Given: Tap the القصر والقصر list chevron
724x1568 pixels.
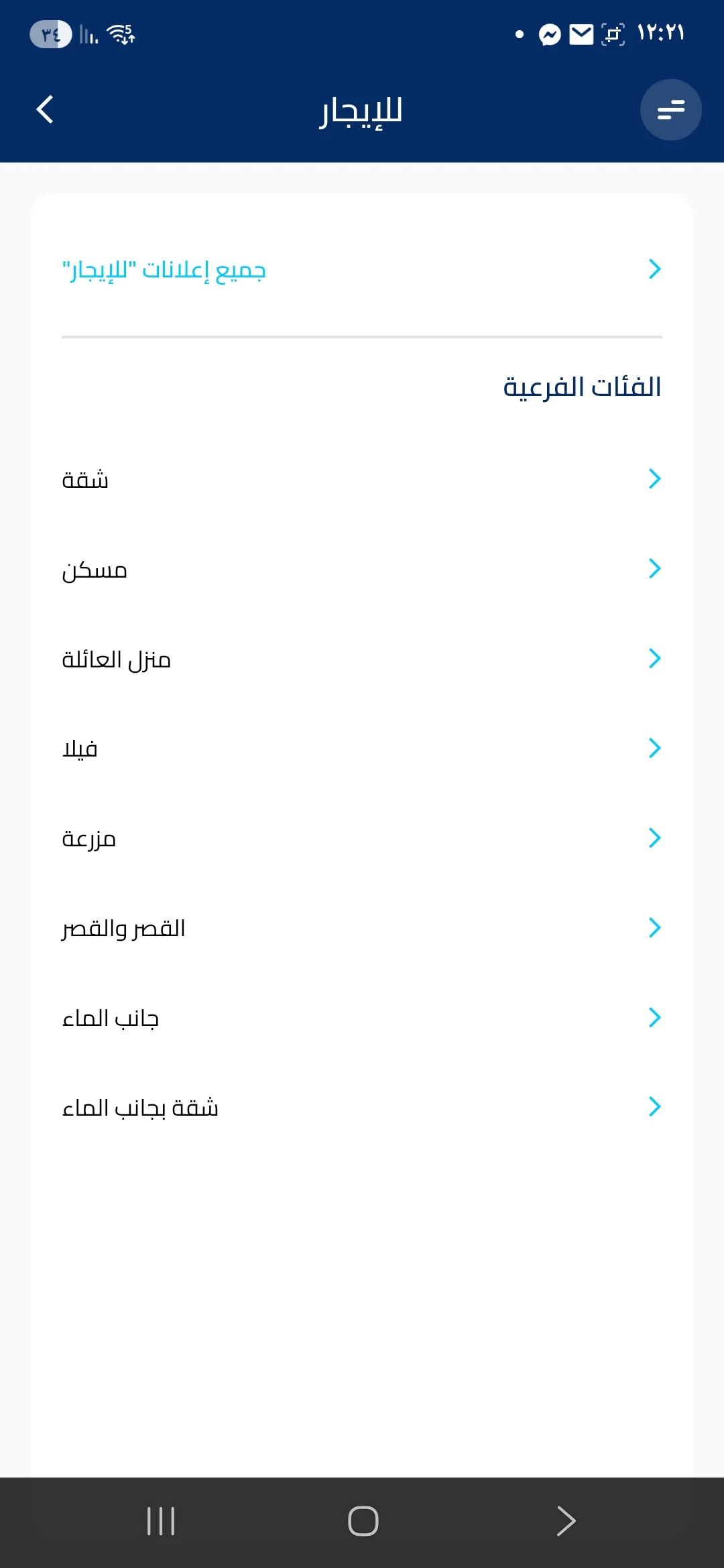Looking at the screenshot, I should (x=654, y=928).
